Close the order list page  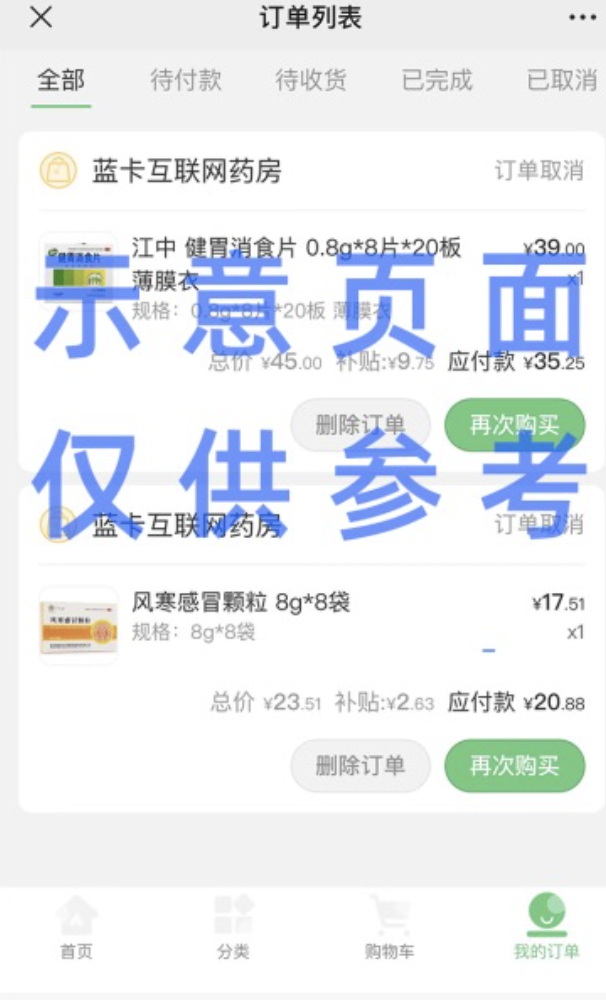click(x=41, y=17)
